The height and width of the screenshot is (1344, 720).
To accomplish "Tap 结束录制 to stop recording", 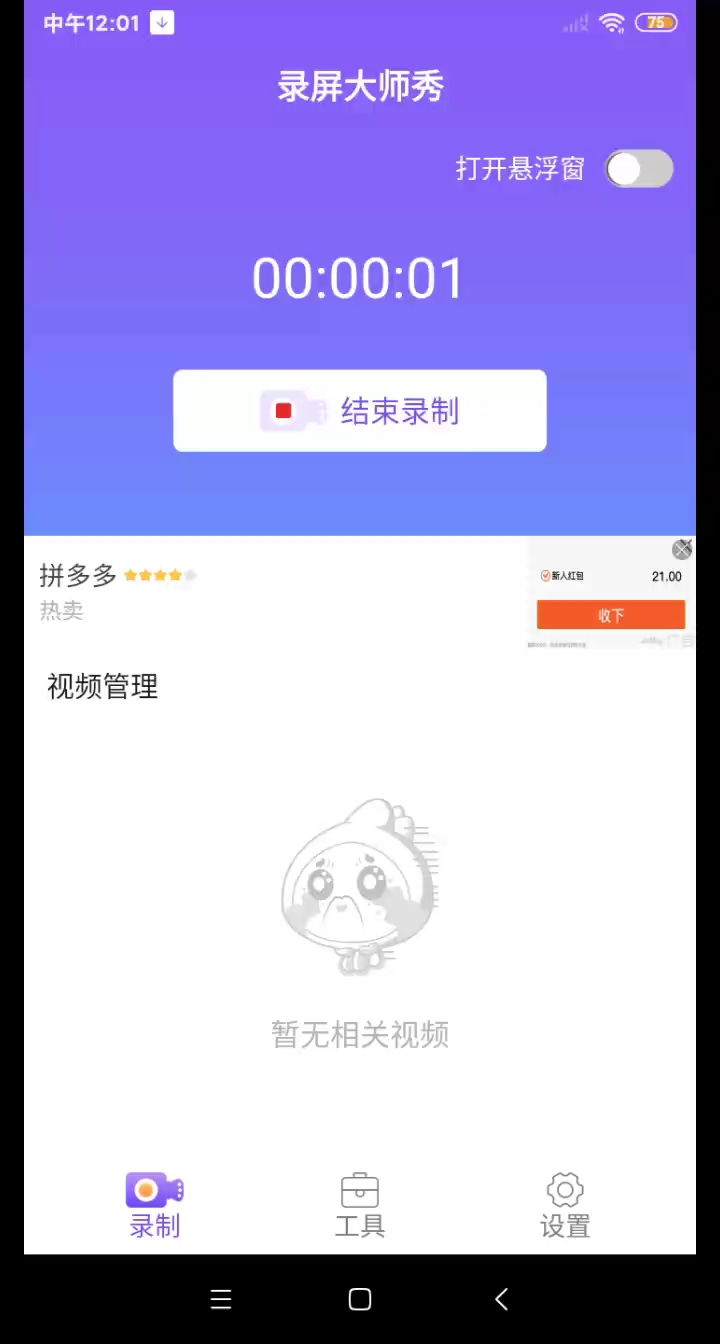I will click(x=360, y=411).
